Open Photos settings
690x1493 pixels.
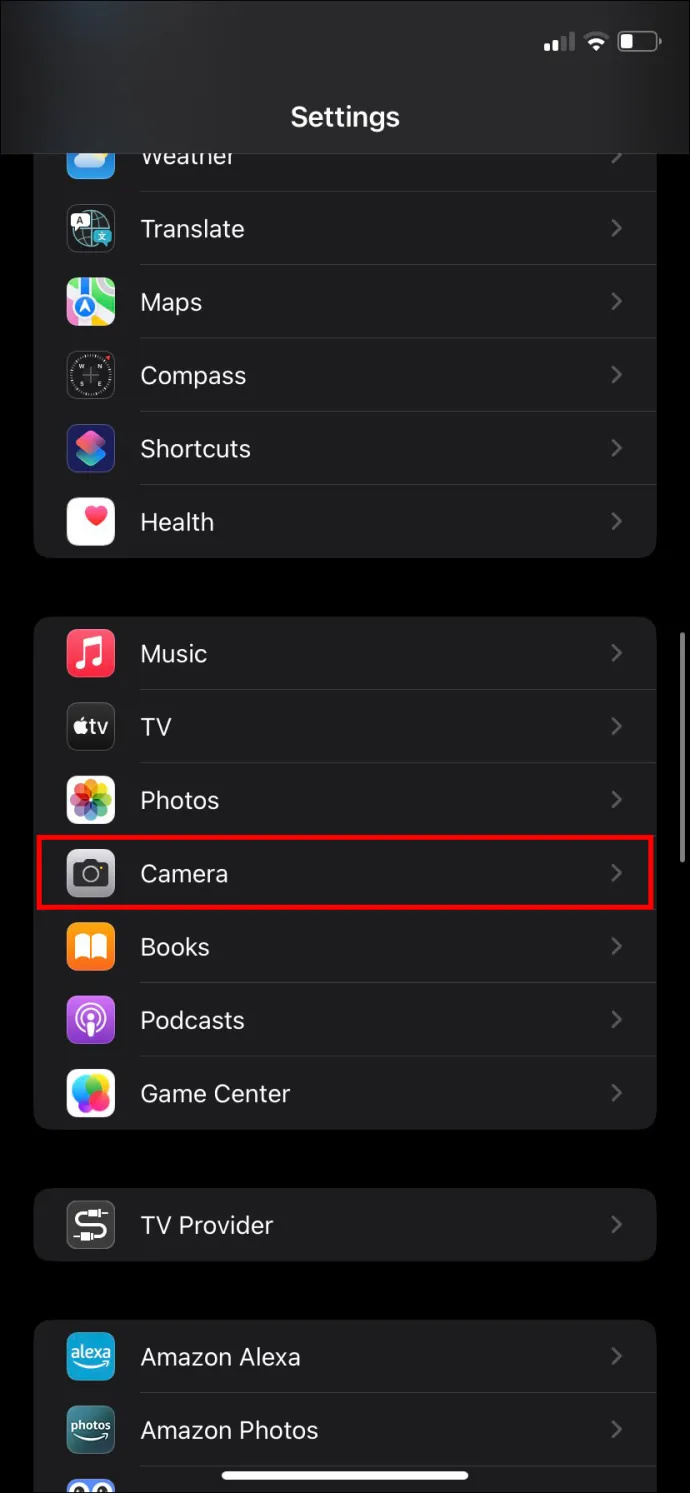point(345,800)
